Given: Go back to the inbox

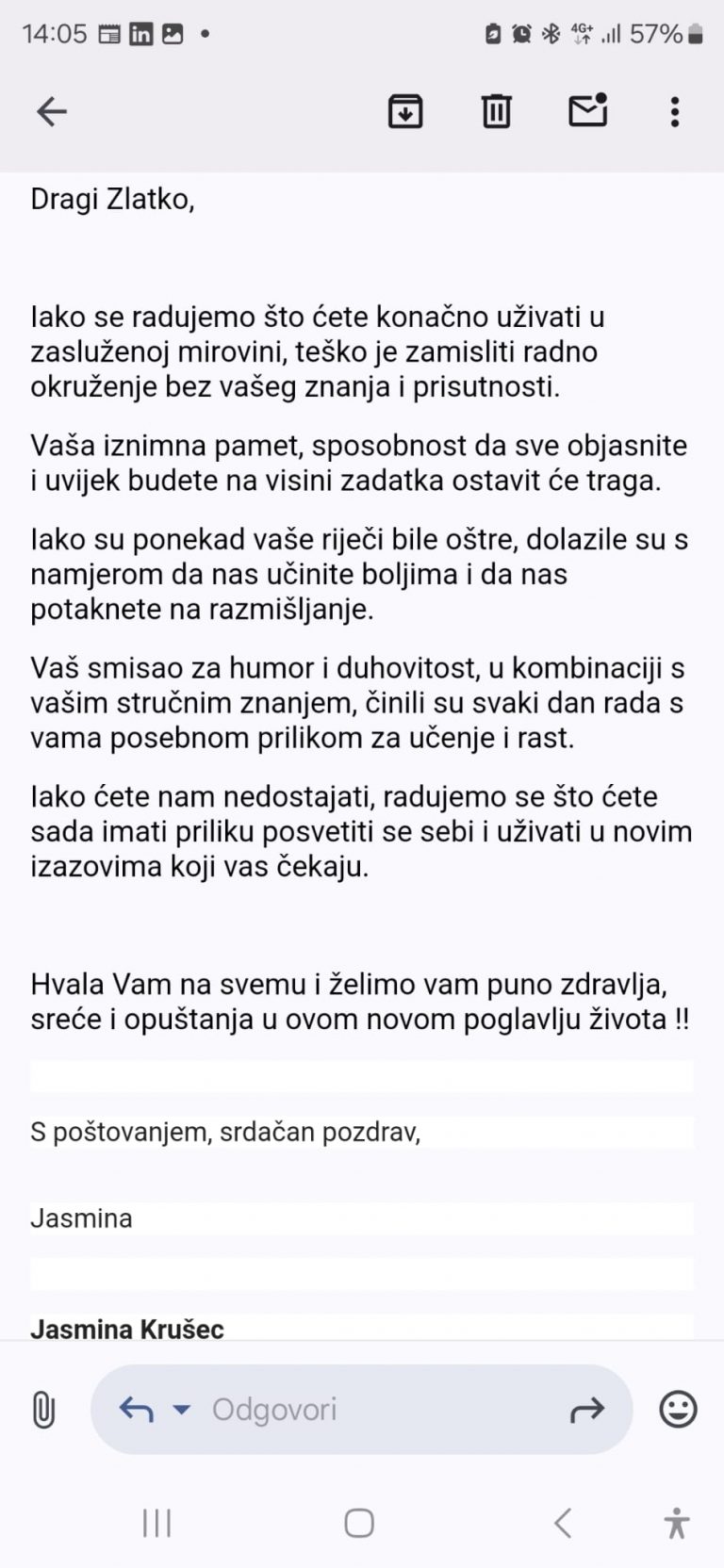Looking at the screenshot, I should (x=52, y=112).
